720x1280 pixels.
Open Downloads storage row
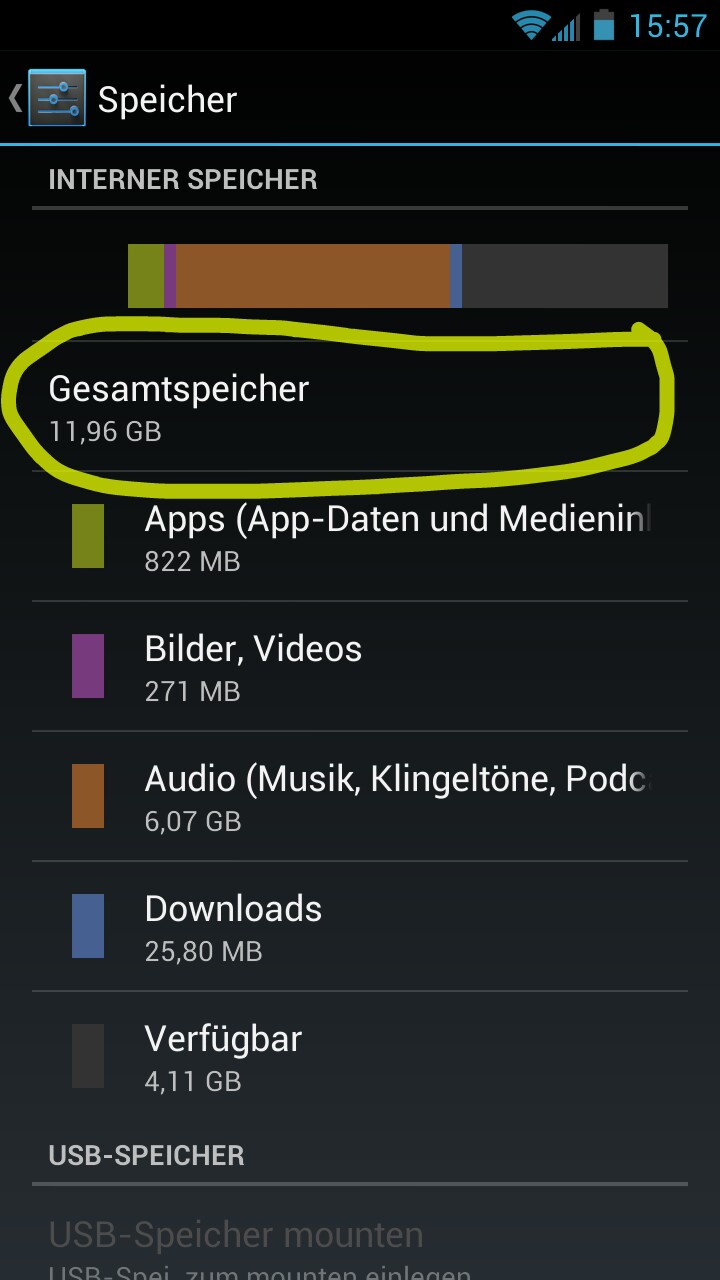click(x=360, y=927)
